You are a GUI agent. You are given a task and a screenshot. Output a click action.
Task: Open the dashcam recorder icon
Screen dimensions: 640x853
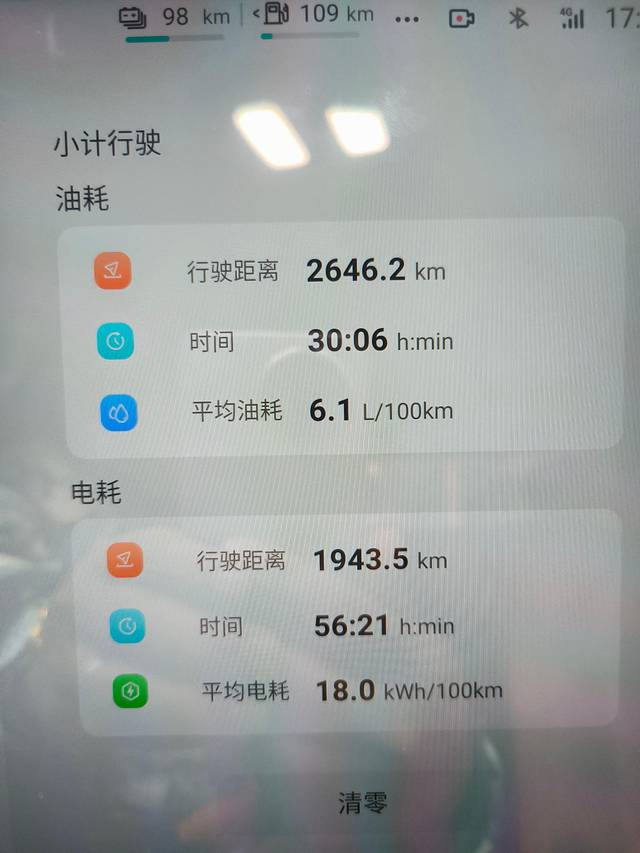tap(462, 18)
